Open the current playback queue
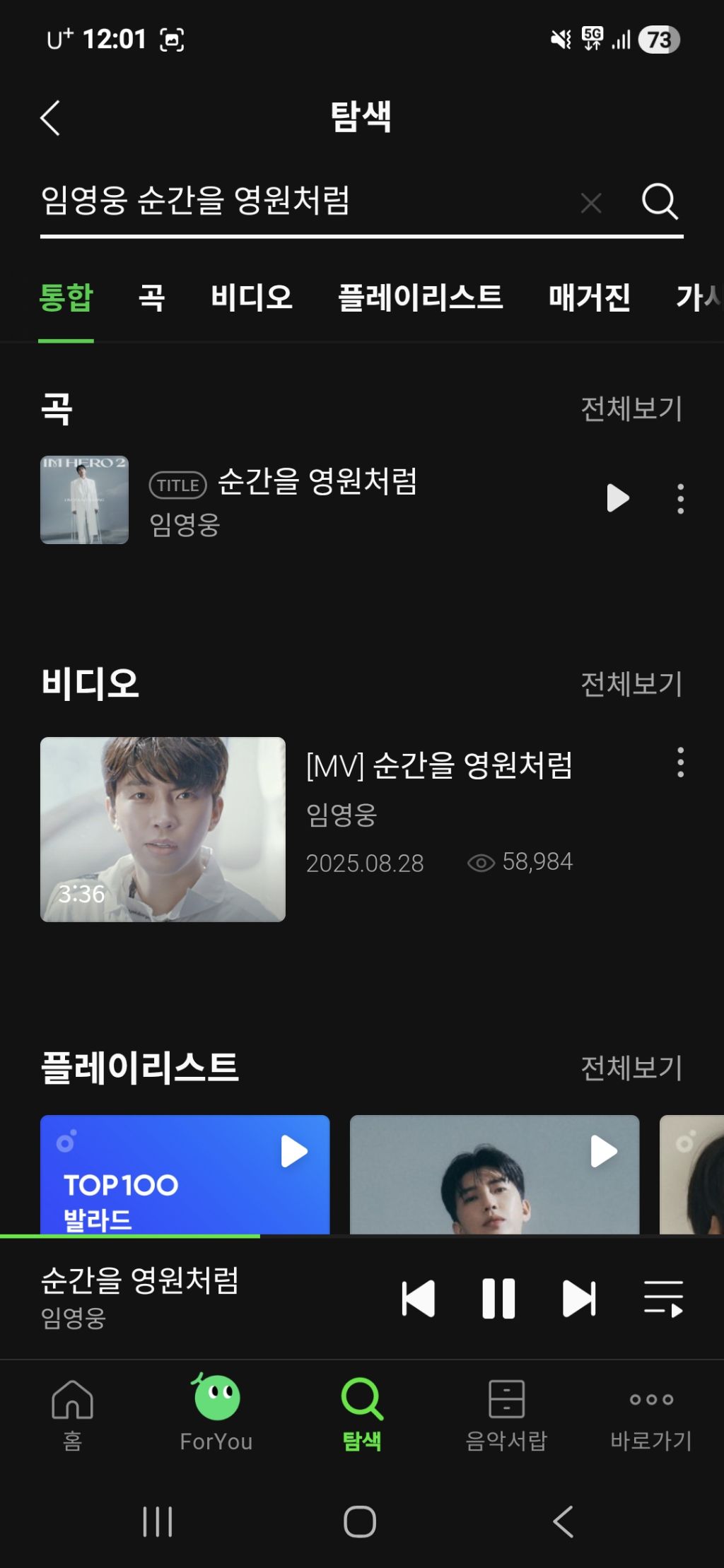This screenshot has height=1568, width=724. click(x=663, y=1298)
